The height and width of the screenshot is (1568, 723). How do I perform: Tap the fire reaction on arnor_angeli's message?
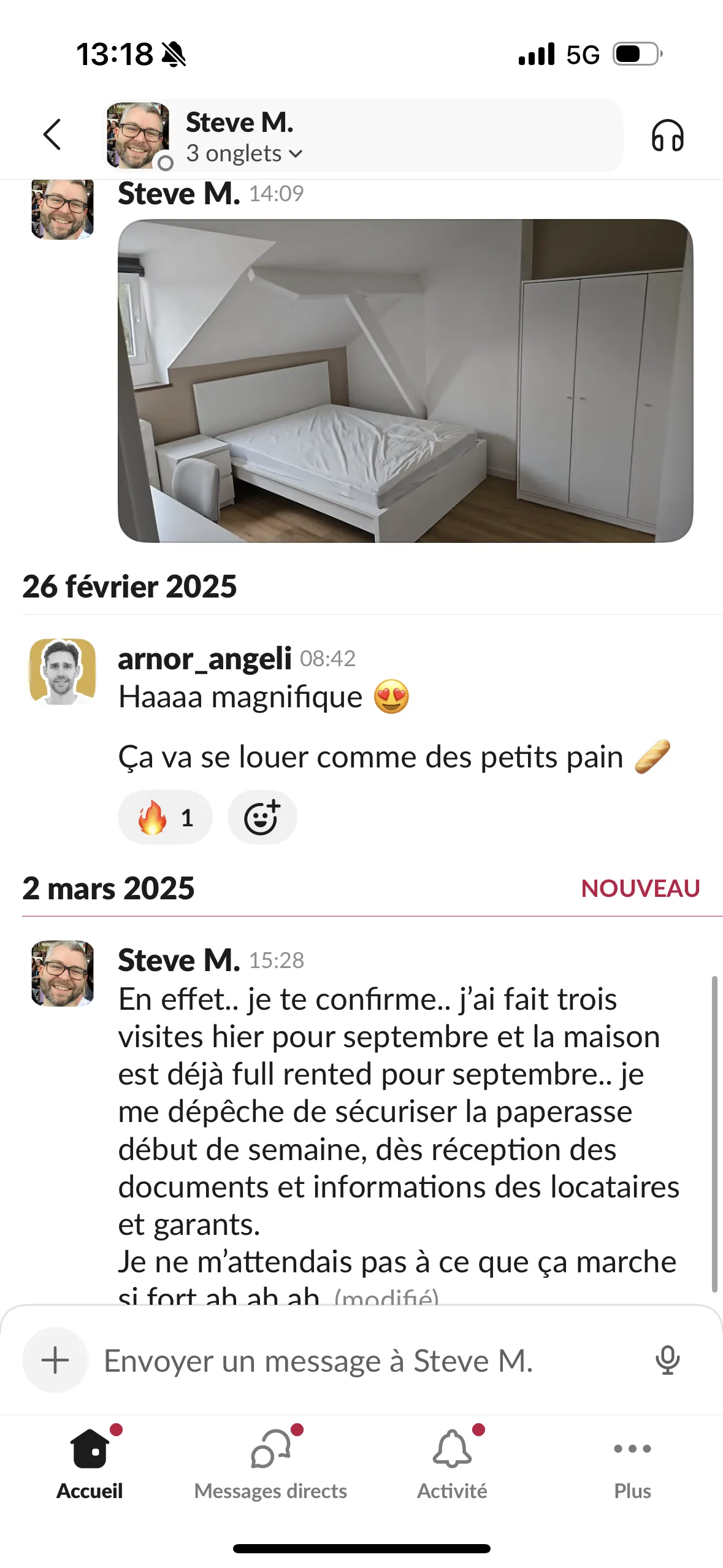(165, 817)
